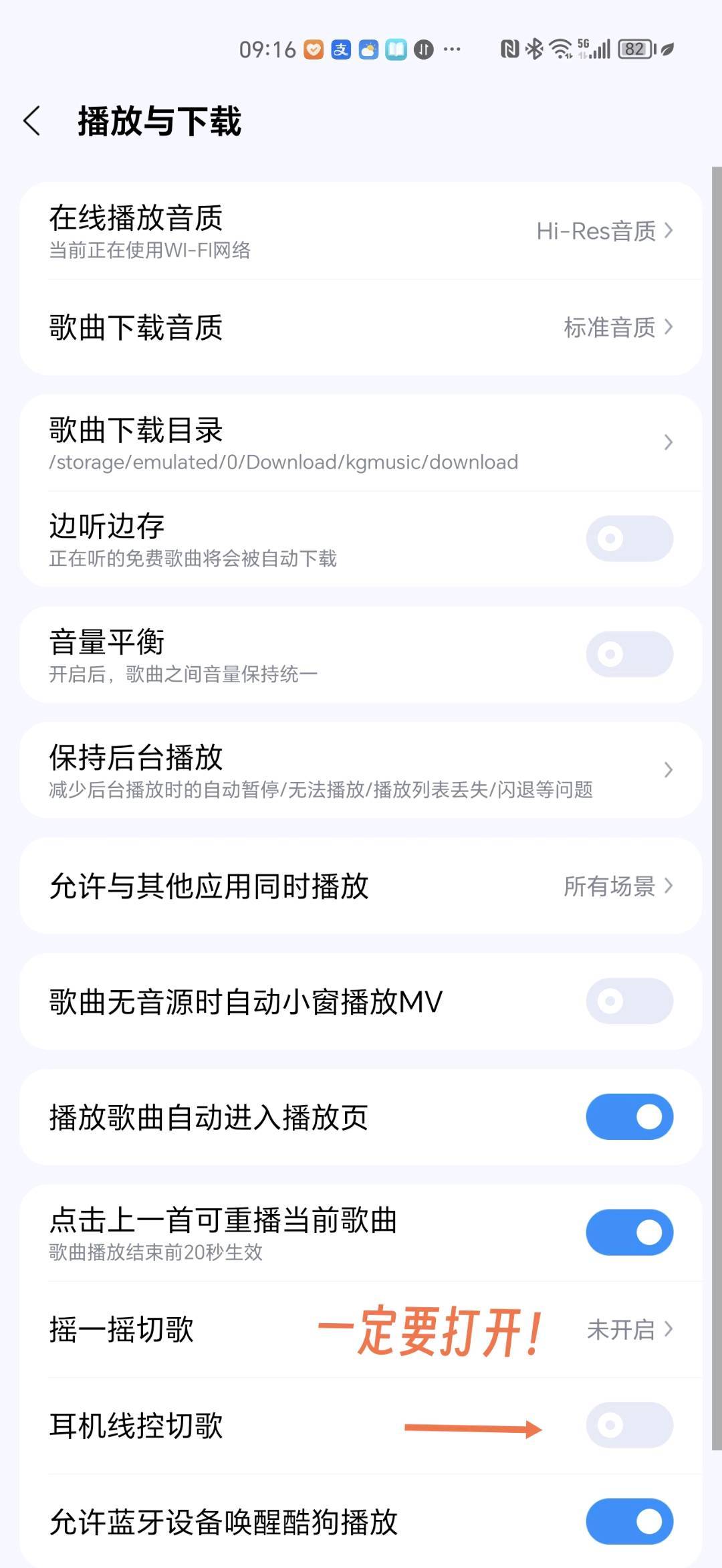Disable 允许蓝牙设备唤醒酷狗播放 switch
The image size is (722, 1568).
tap(629, 1522)
